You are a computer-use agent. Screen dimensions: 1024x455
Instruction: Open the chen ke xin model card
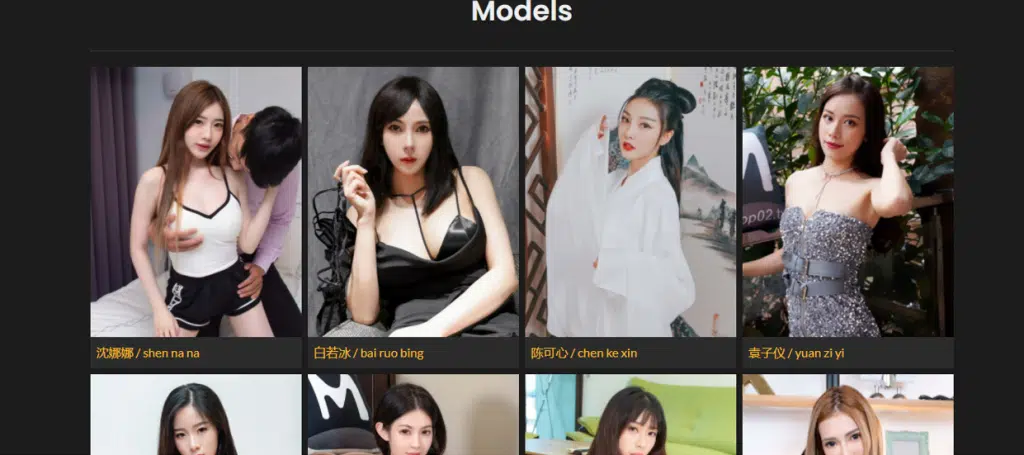tap(630, 202)
